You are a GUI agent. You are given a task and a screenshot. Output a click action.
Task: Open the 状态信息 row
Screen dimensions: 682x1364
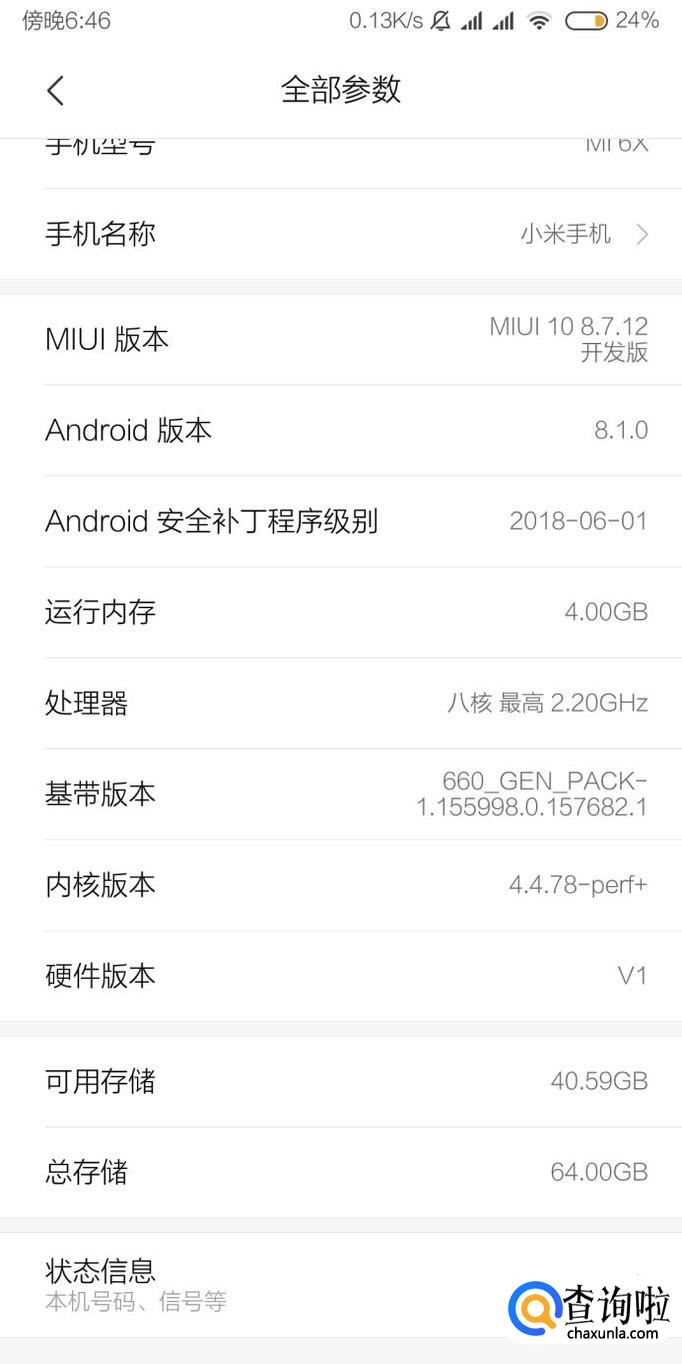point(260,1284)
